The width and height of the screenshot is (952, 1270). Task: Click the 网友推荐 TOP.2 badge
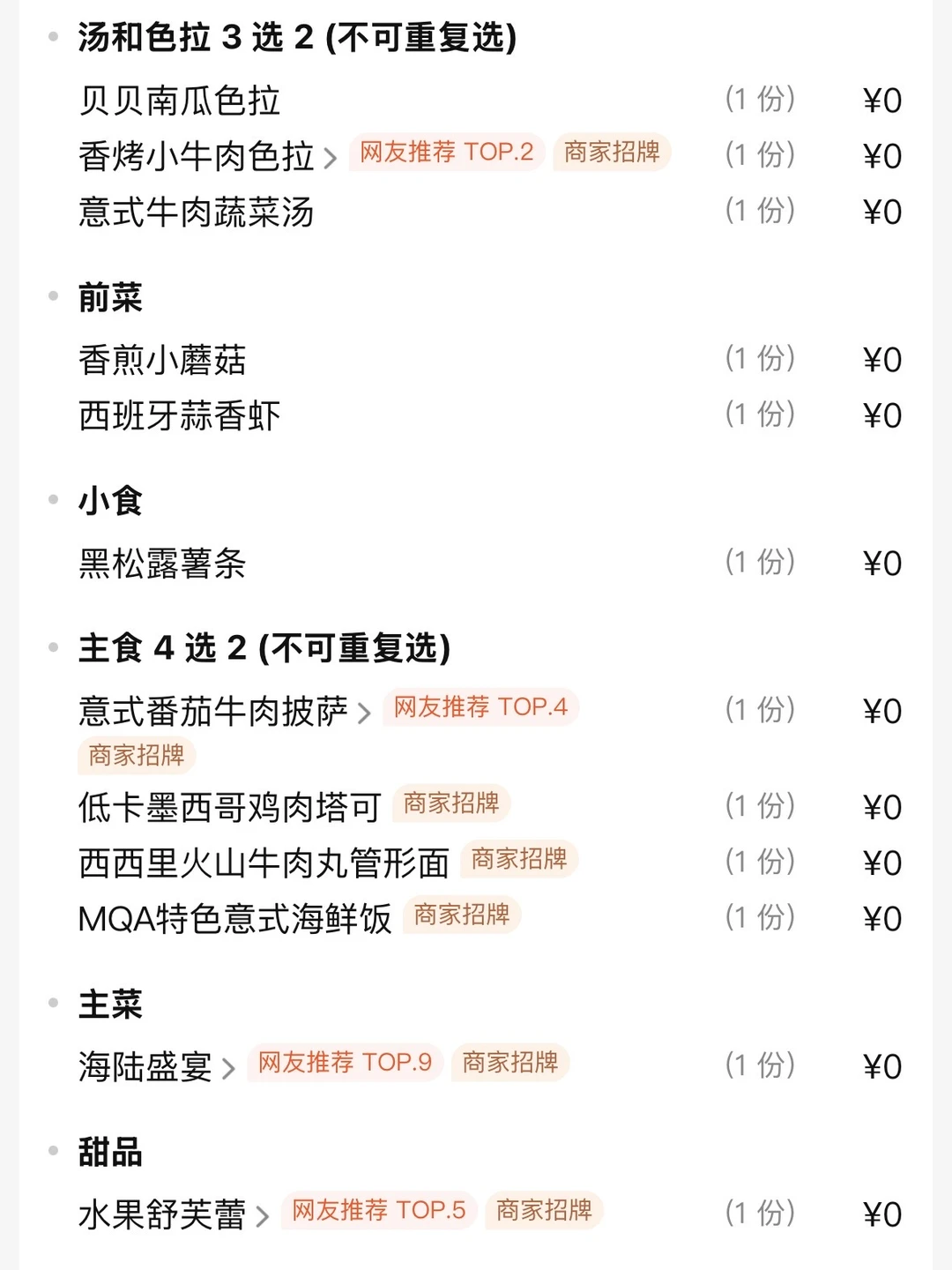[445, 153]
